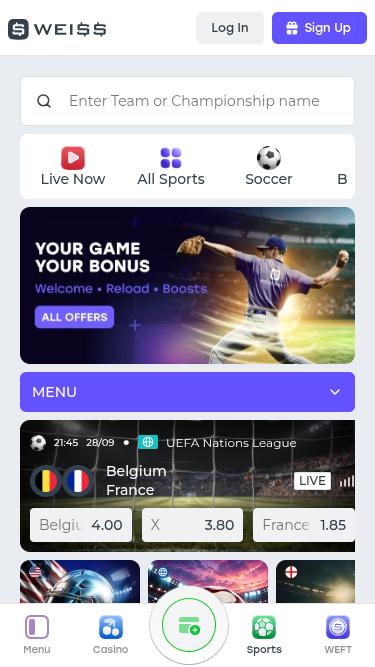Open the match statistics bars icon beside LIVE
The width and height of the screenshot is (375, 667).
(x=347, y=481)
